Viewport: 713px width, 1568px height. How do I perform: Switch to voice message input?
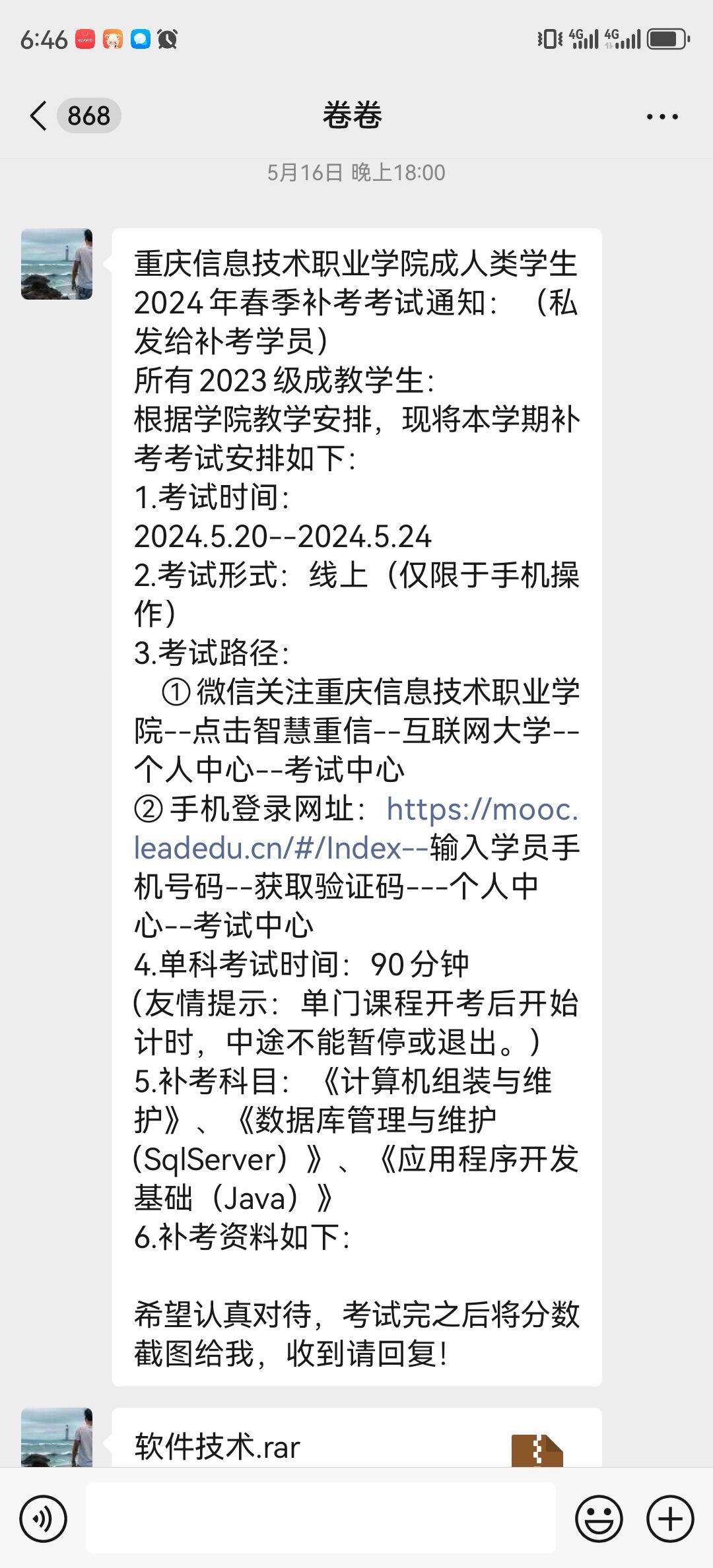click(x=44, y=1519)
